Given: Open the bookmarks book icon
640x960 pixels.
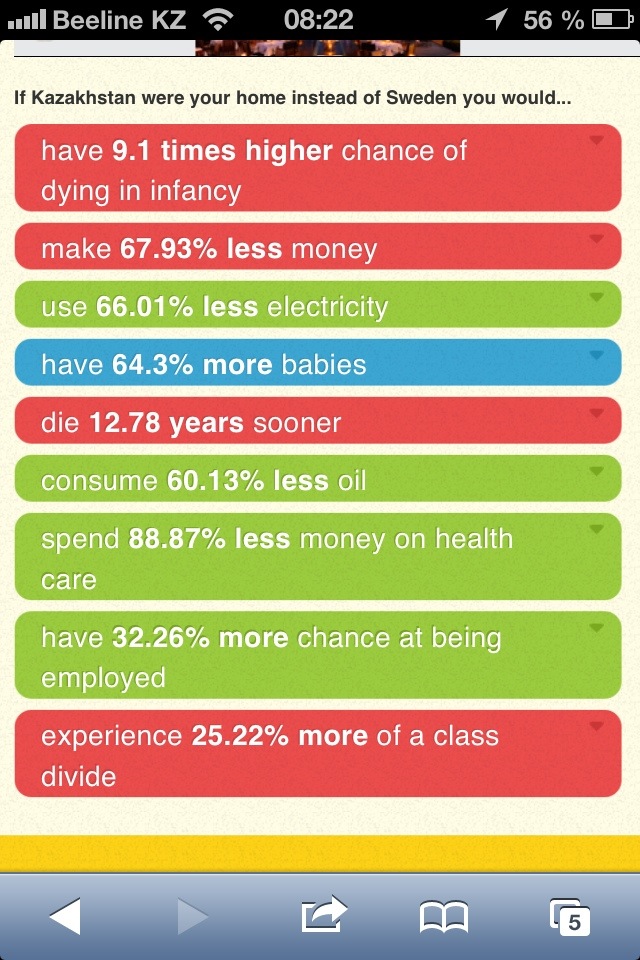Looking at the screenshot, I should (443, 917).
